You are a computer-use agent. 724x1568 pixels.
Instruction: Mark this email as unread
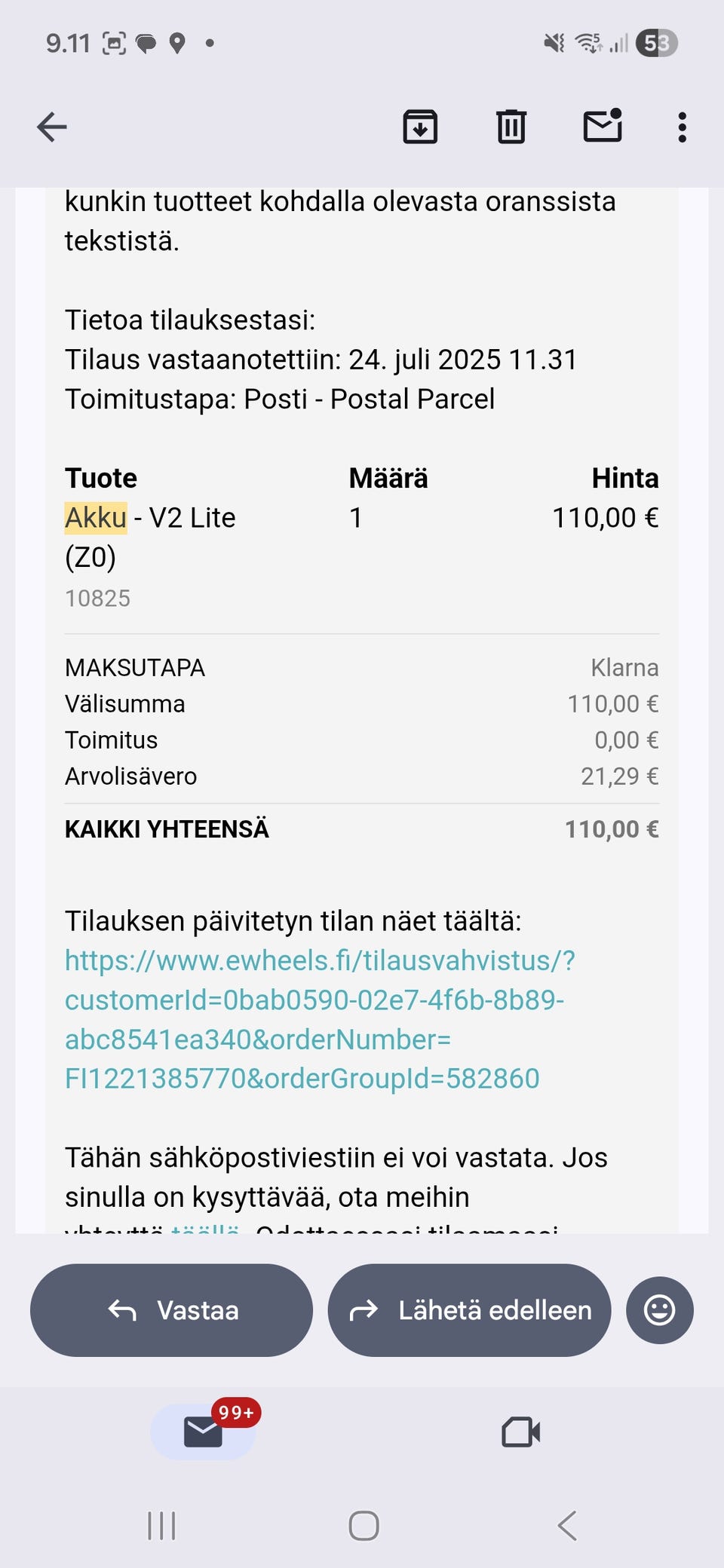click(603, 127)
